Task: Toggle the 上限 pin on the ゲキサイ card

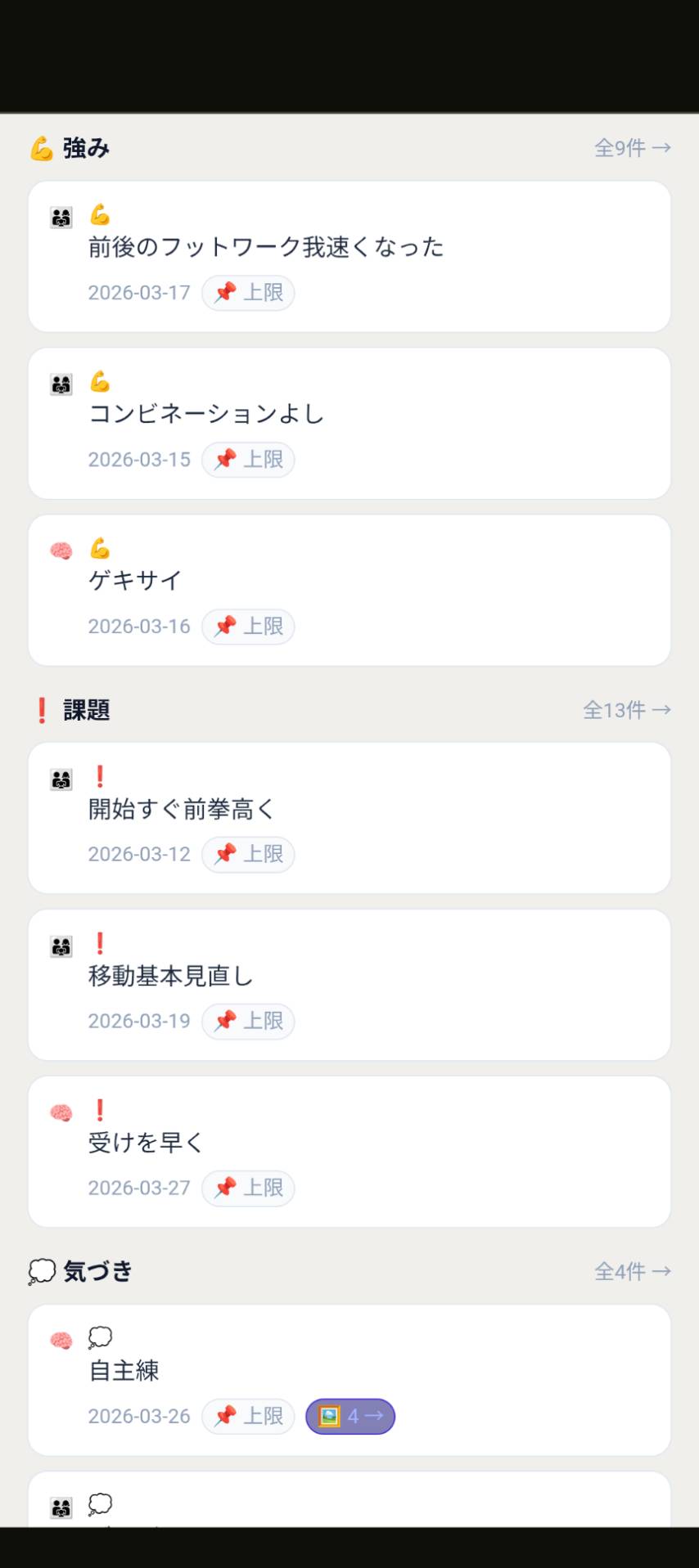Action: tap(248, 627)
